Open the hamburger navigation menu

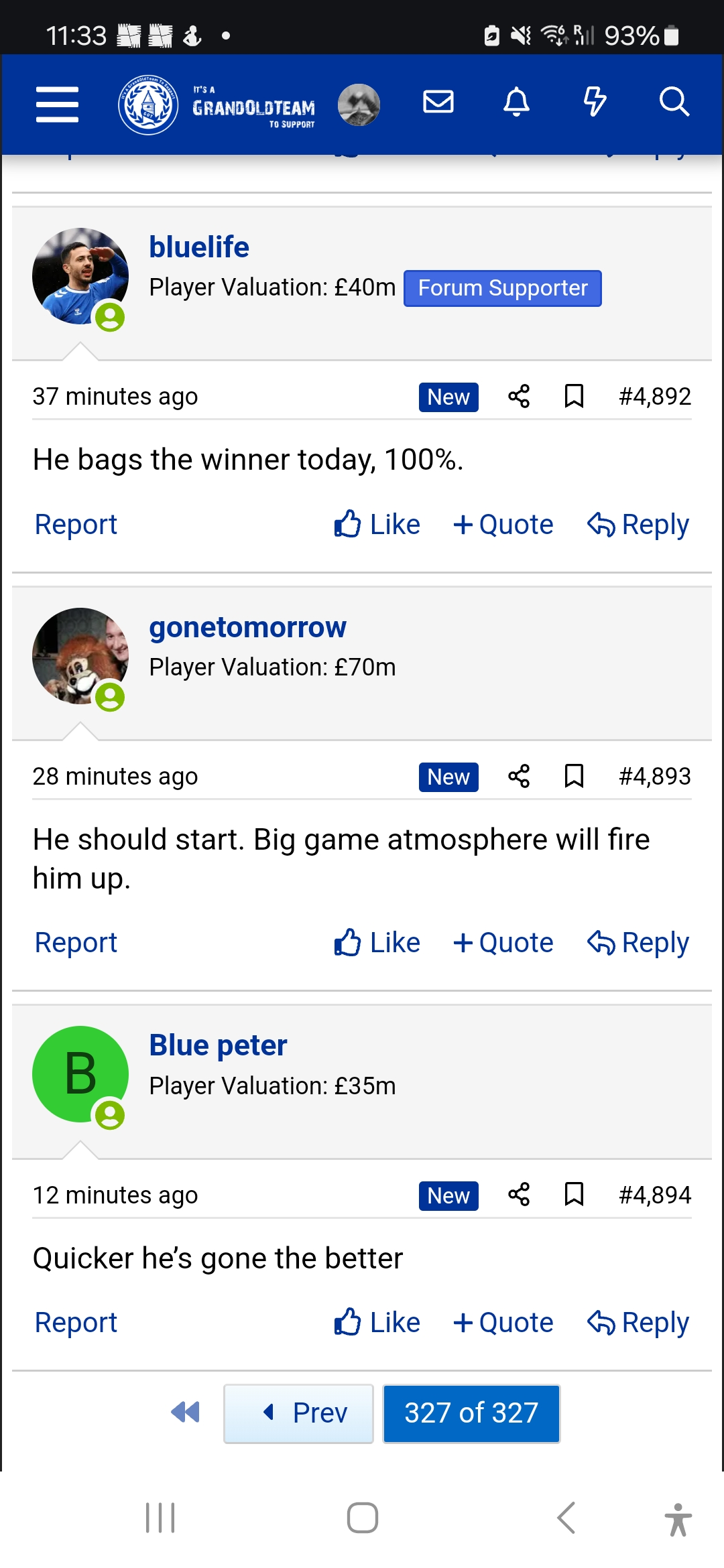pos(57,104)
